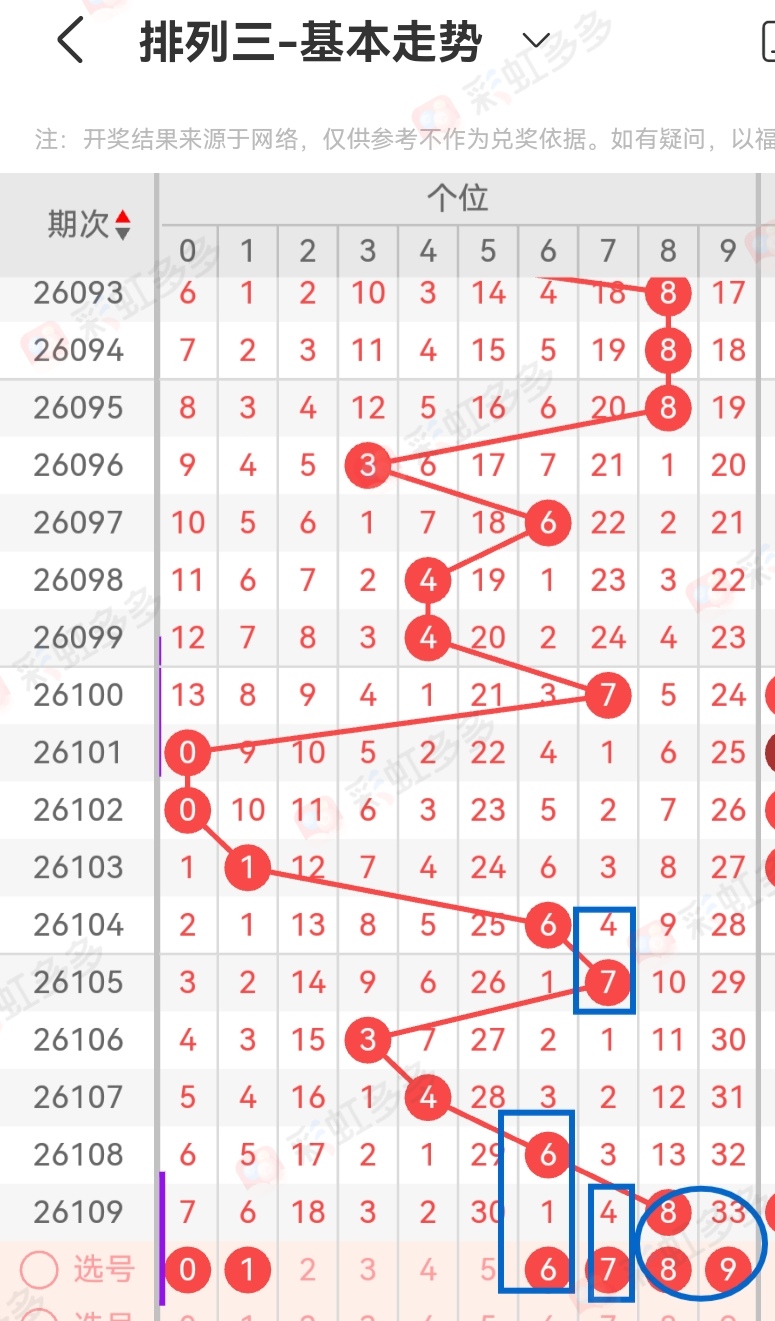The height and width of the screenshot is (1321, 775).
Task: Deselect red ball 9 in 选号 row
Action: coord(728,1270)
